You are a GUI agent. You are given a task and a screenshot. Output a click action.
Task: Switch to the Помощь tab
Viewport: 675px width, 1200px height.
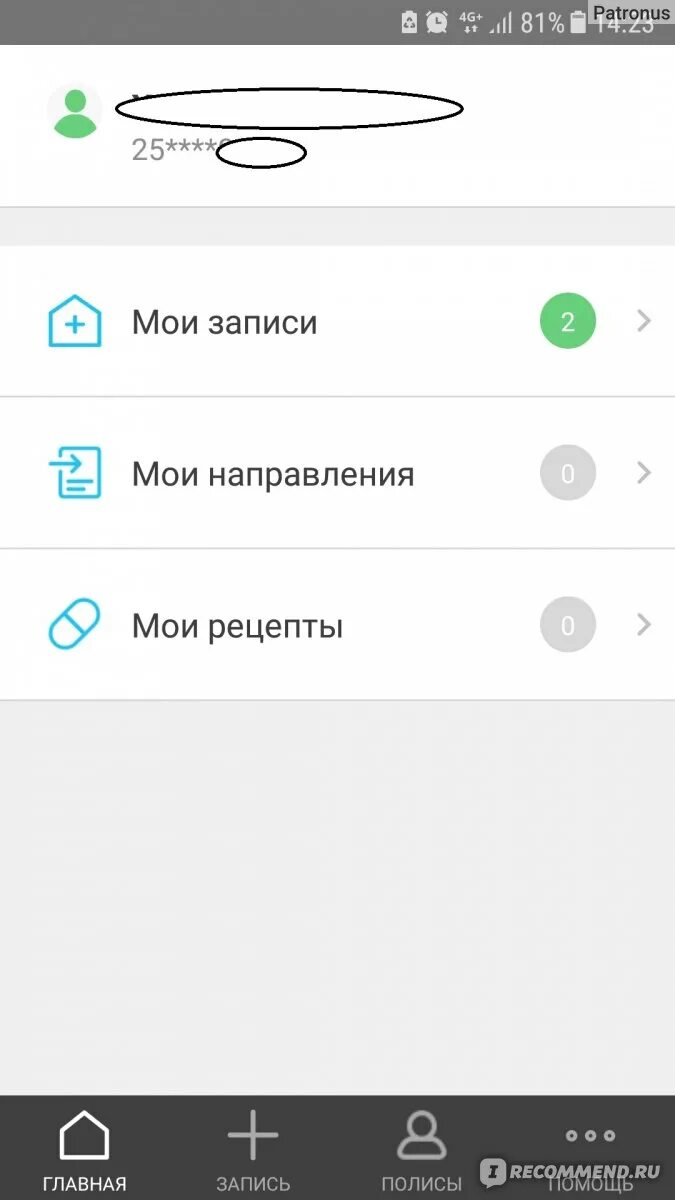pos(590,1150)
